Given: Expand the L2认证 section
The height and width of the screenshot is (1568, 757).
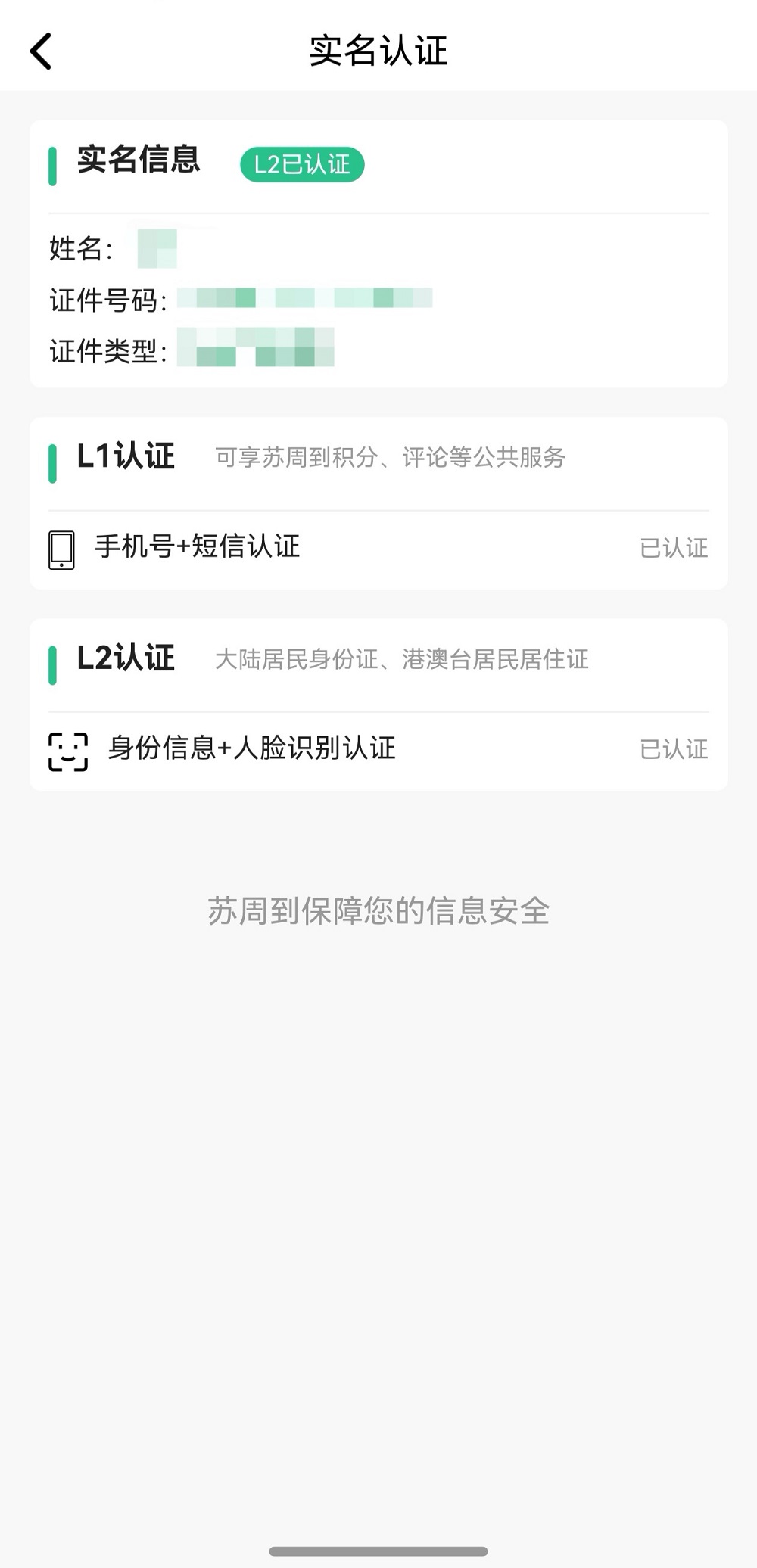Looking at the screenshot, I should point(125,659).
